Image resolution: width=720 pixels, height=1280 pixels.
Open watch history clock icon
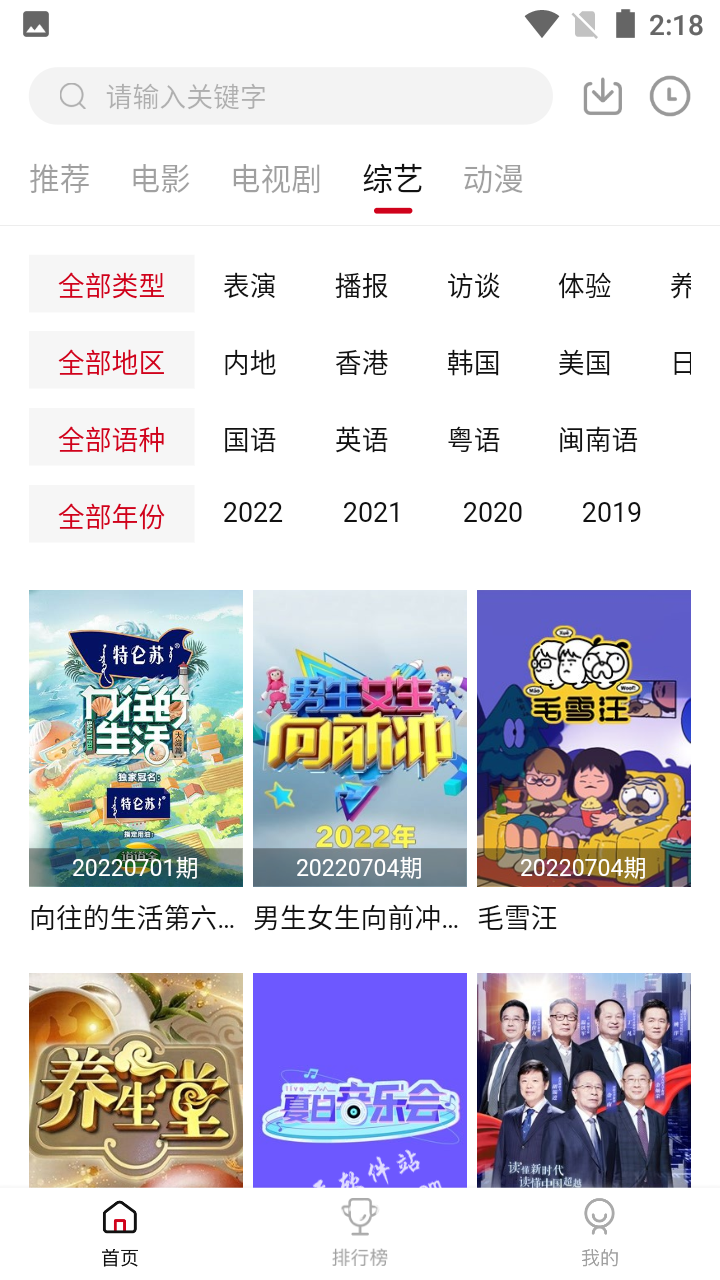tap(670, 96)
